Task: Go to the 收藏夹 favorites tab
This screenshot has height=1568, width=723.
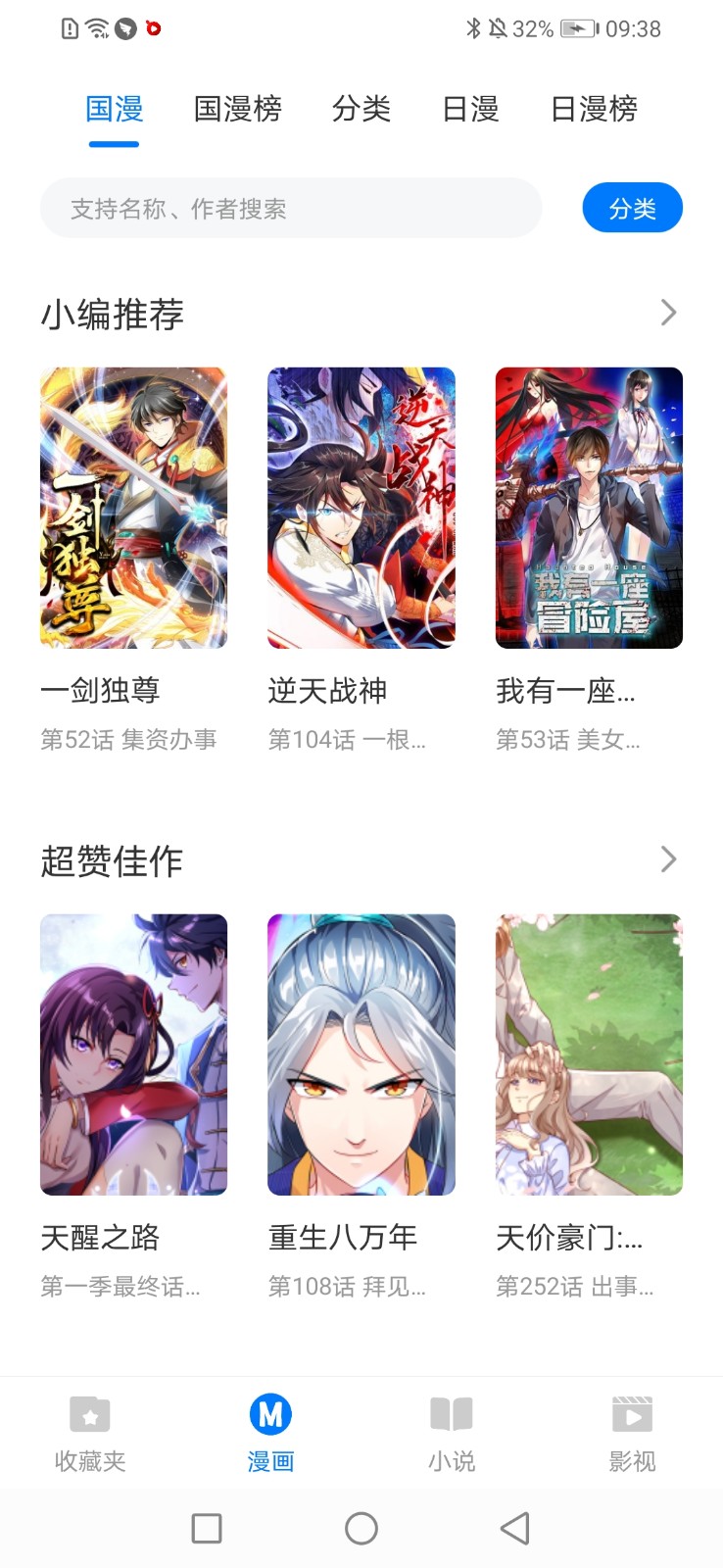Action: coord(90,1434)
